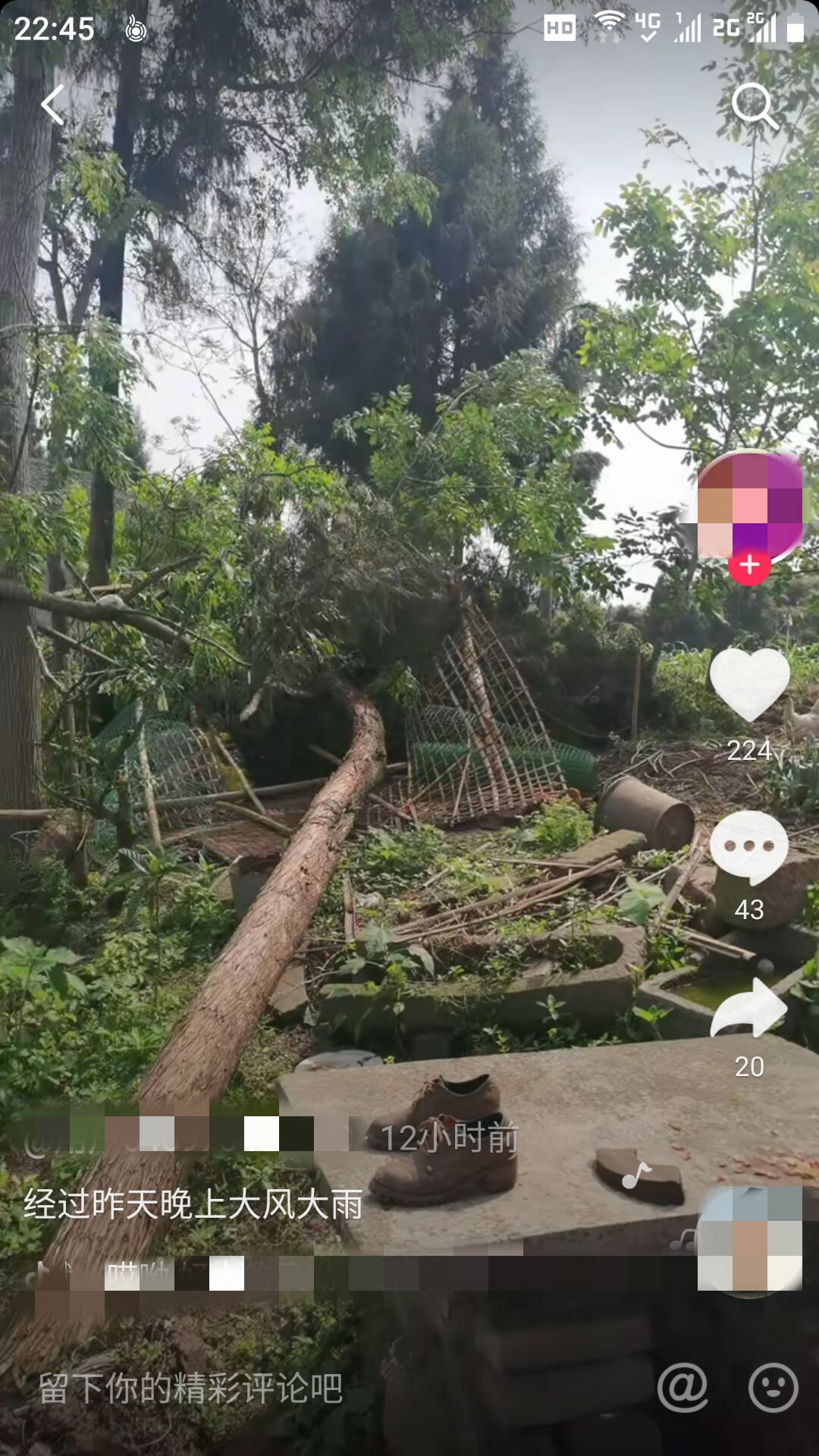Share this video via the arrow icon
This screenshot has width=819, height=1456.
[749, 1007]
